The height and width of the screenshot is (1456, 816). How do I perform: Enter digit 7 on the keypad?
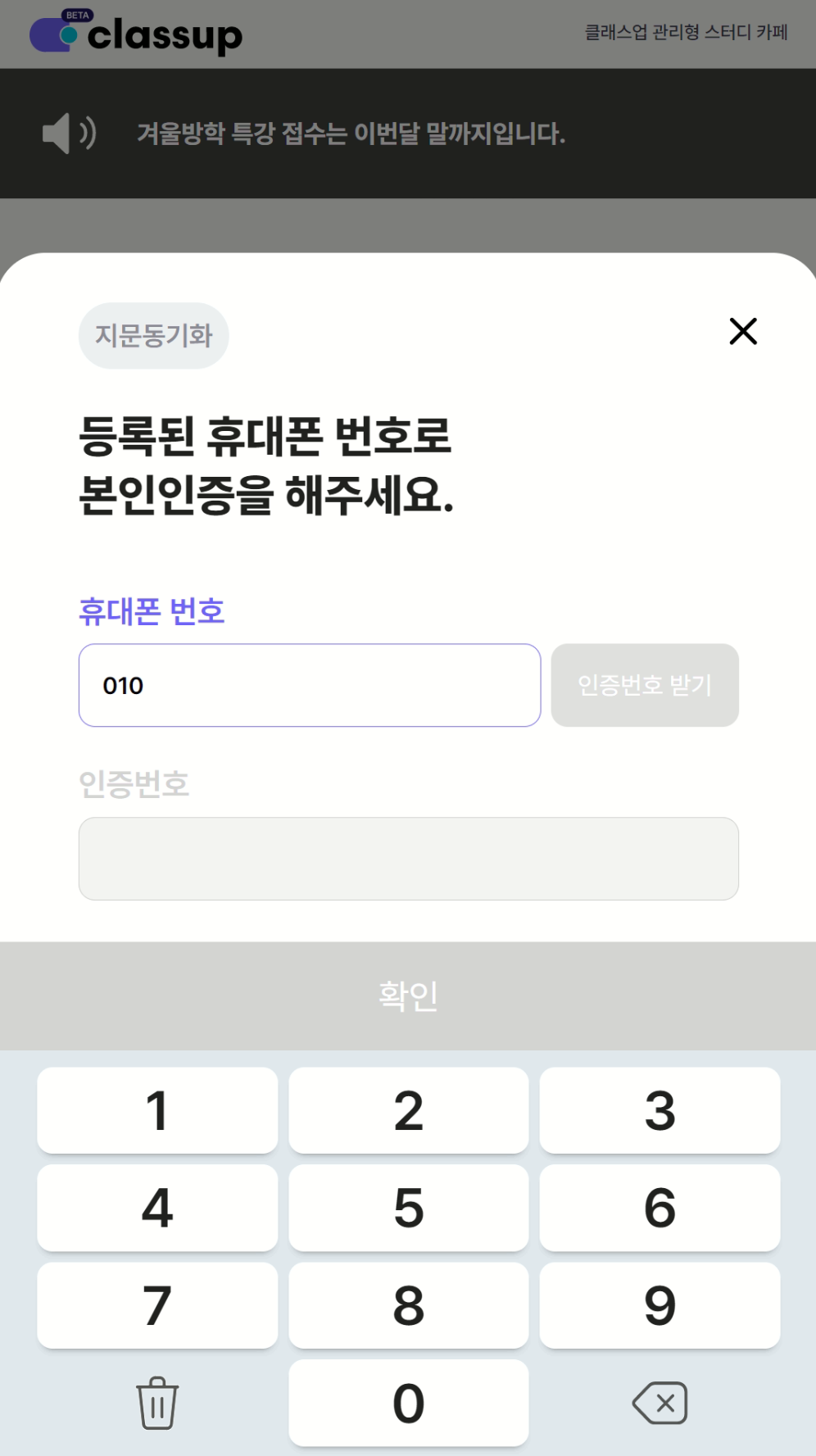click(x=157, y=1305)
